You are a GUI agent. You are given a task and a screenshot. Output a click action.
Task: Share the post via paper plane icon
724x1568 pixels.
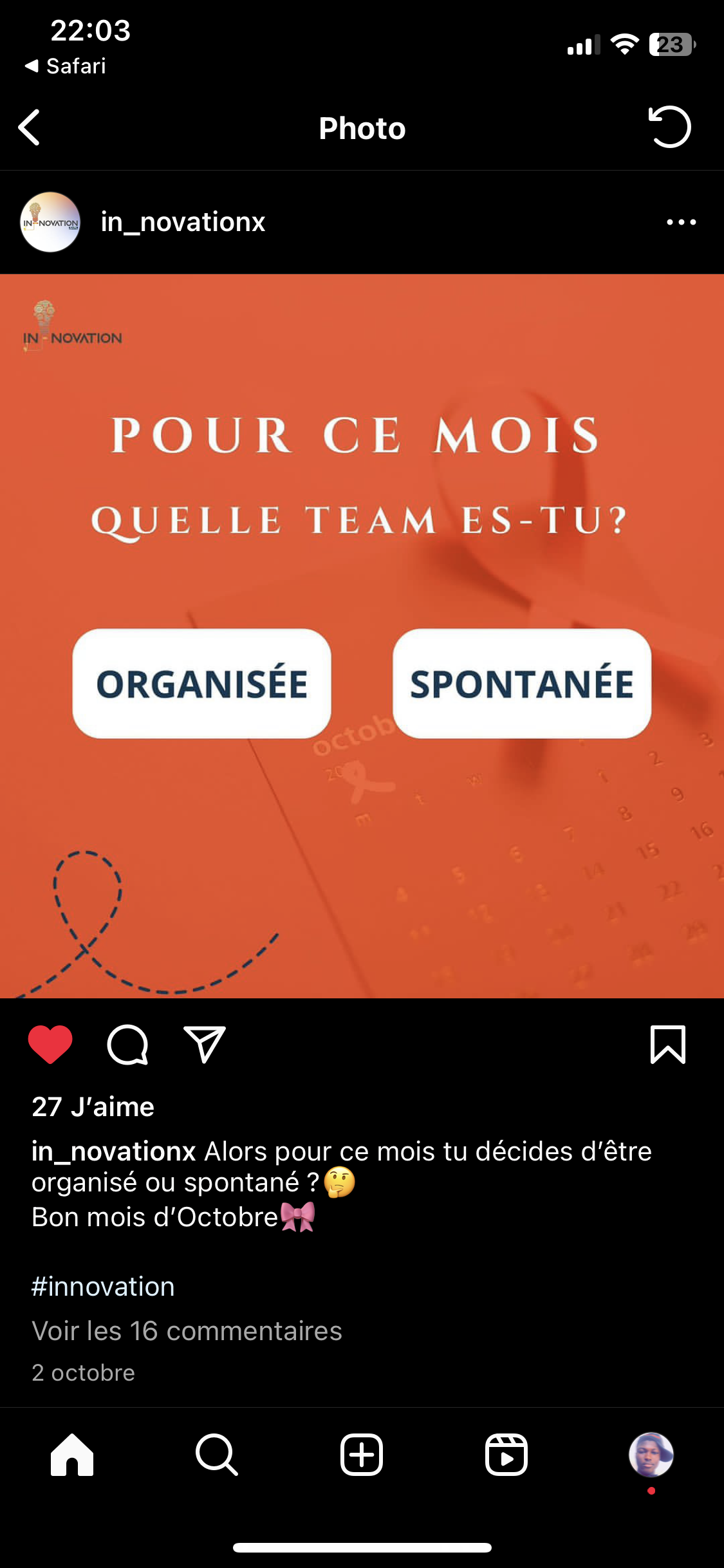[205, 1044]
